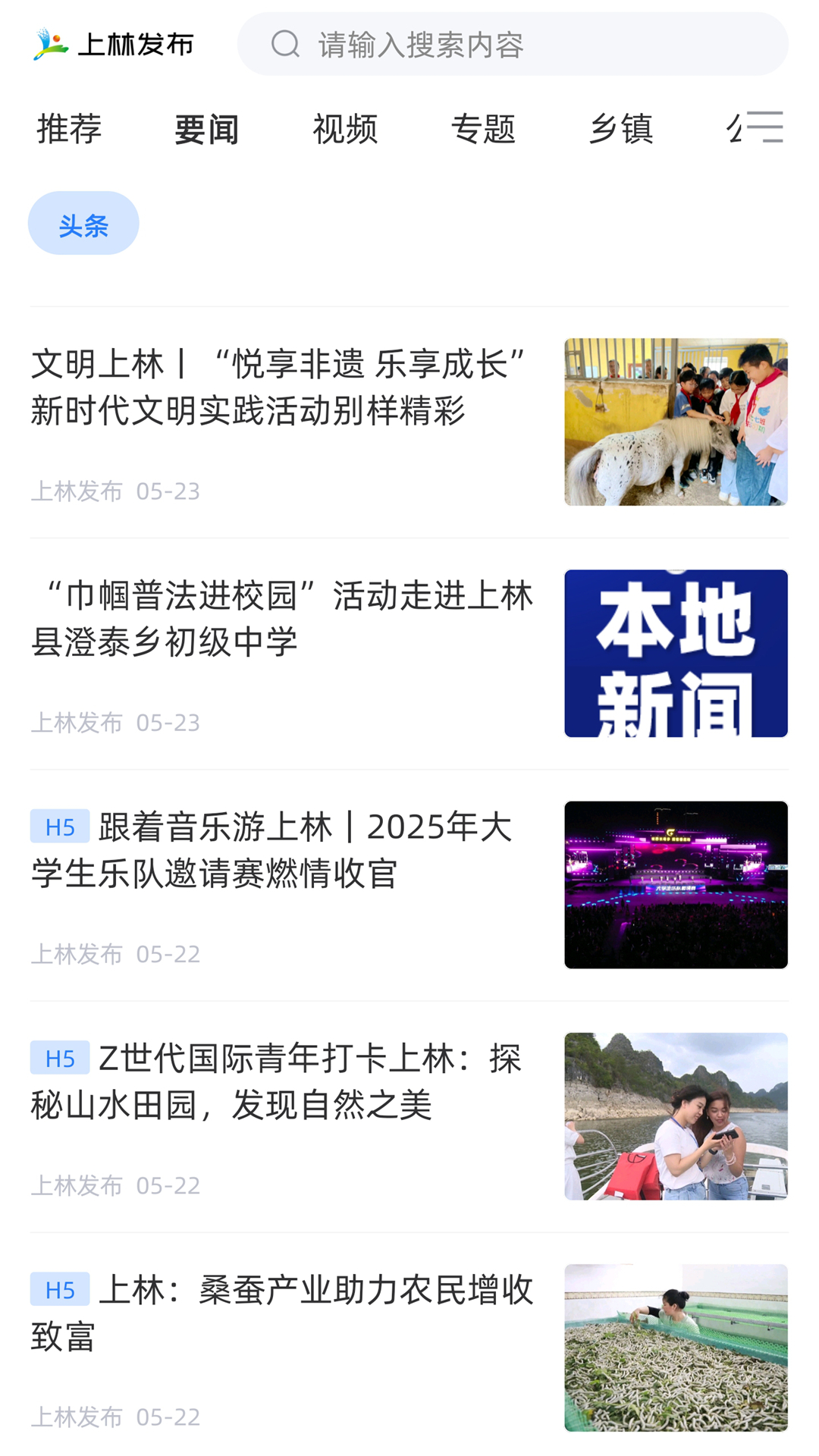The width and height of the screenshot is (819, 1456).
Task: Open the 桑蚕产业助力农民增收致富 article
Action: (x=281, y=1313)
